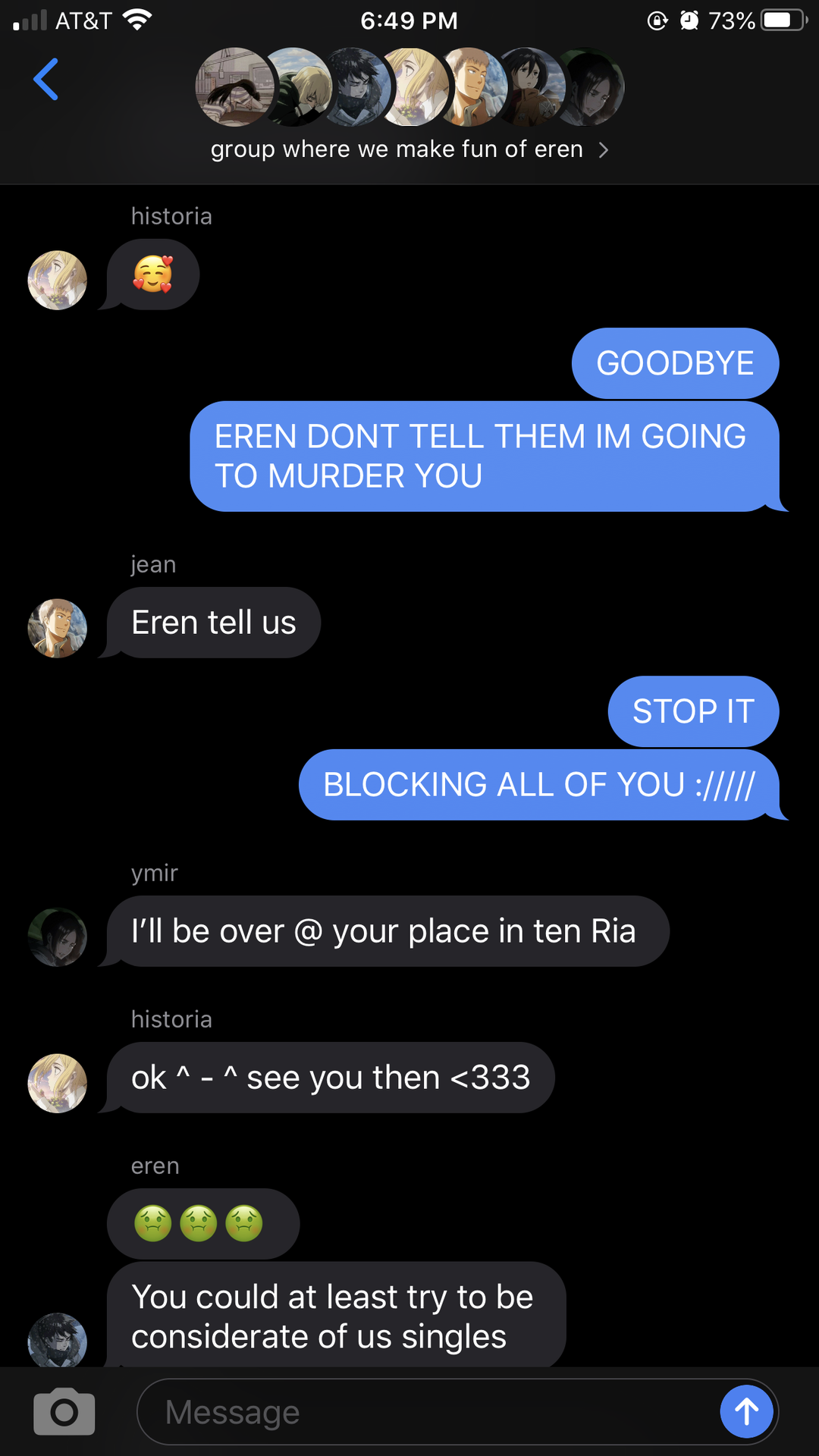Screen dimensions: 819x1456
Task: Go back to the conversations list
Action: [x=45, y=79]
